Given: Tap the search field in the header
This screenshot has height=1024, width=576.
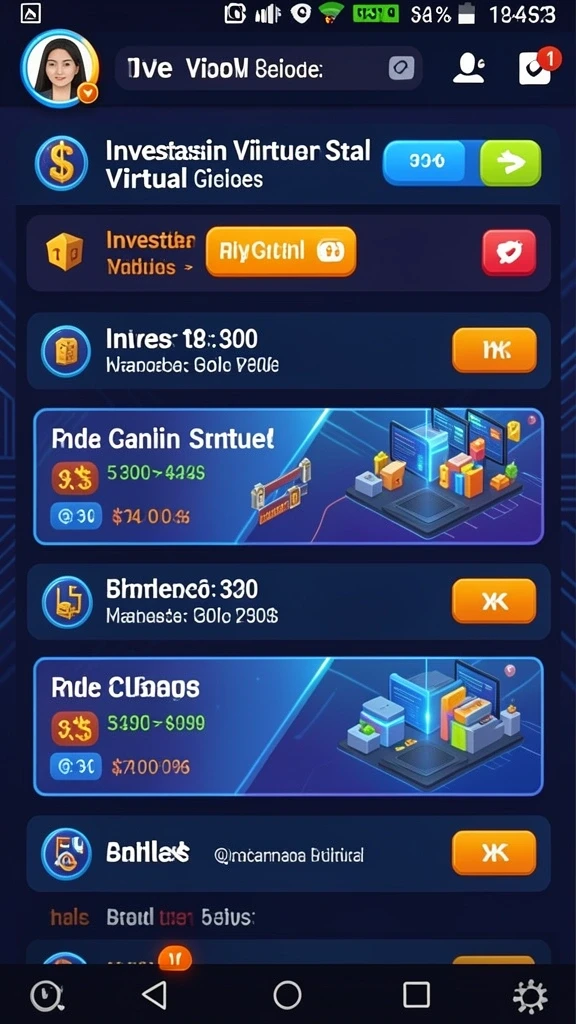Looking at the screenshot, I should coord(268,68).
